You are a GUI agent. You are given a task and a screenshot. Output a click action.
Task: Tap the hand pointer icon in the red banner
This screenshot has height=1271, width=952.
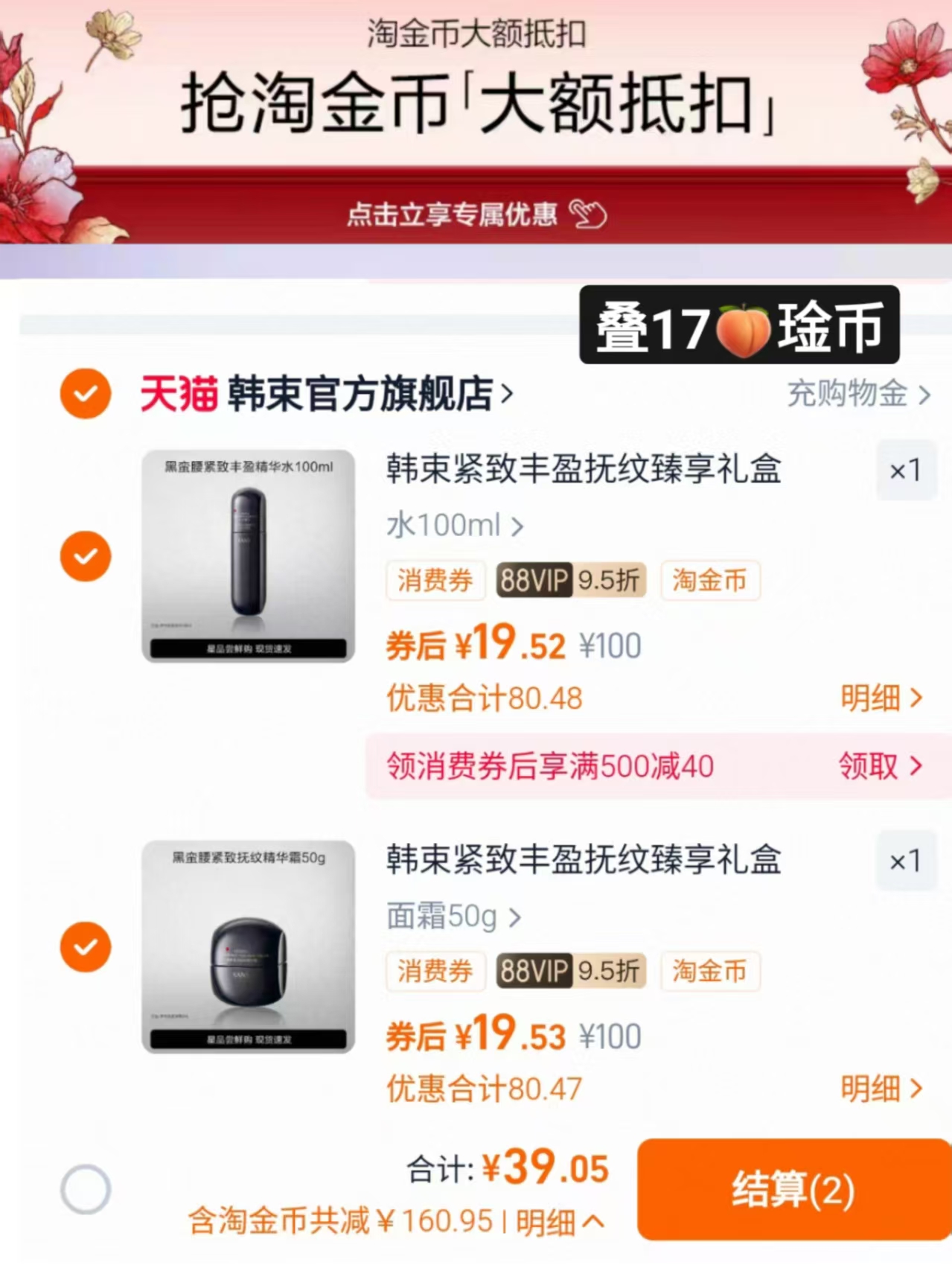[x=588, y=214]
